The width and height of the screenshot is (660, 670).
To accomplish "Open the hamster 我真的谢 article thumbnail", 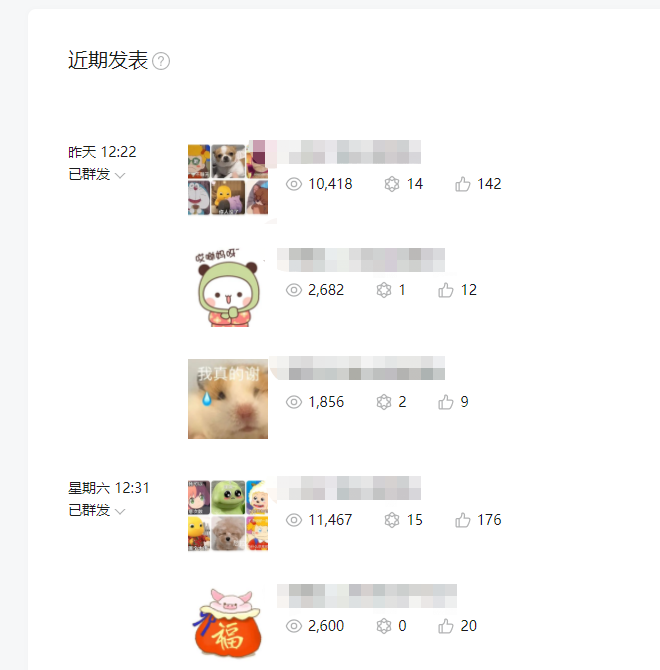I will pyautogui.click(x=227, y=399).
